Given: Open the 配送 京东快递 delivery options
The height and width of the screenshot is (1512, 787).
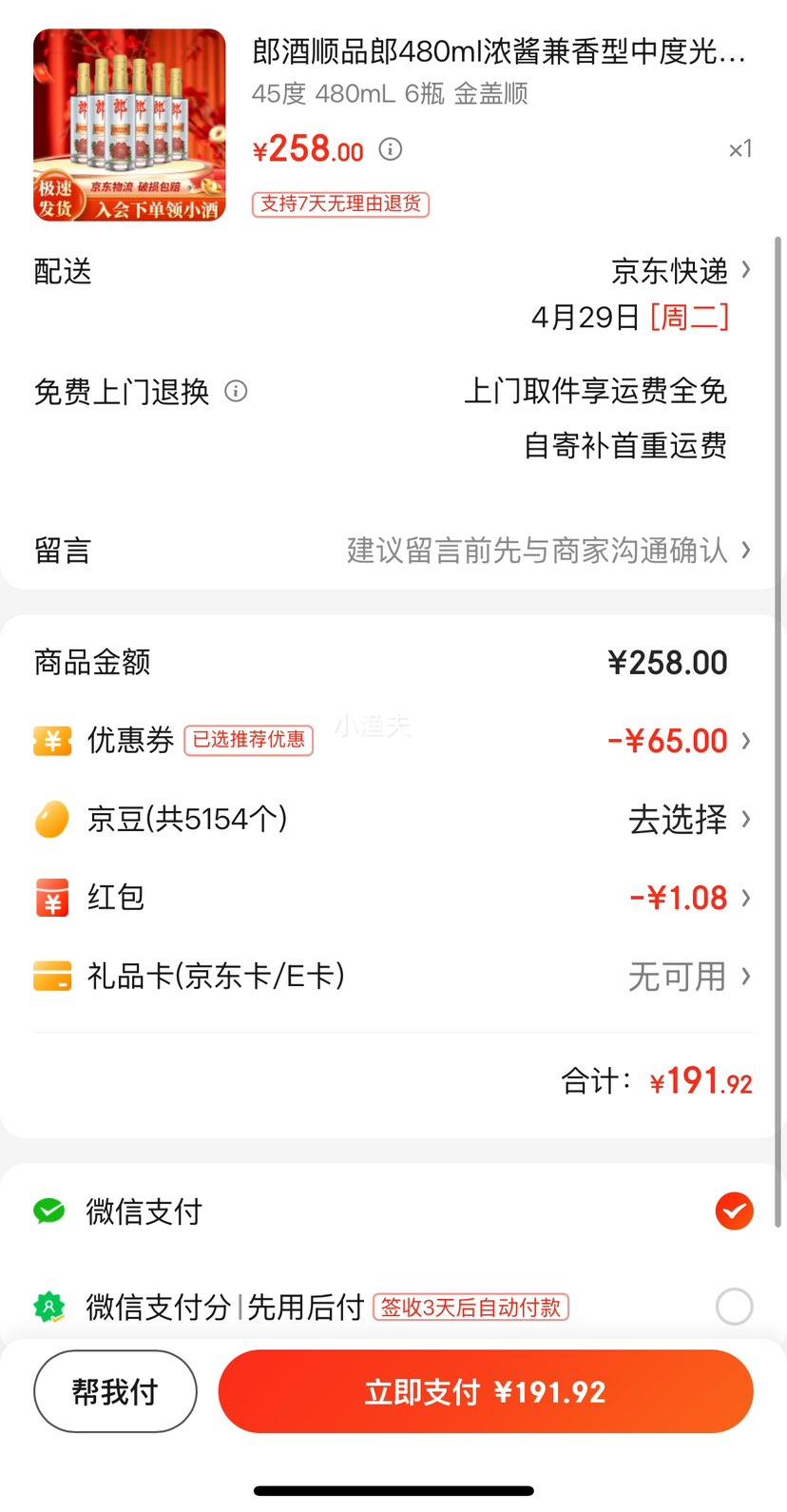Looking at the screenshot, I should pos(393,271).
